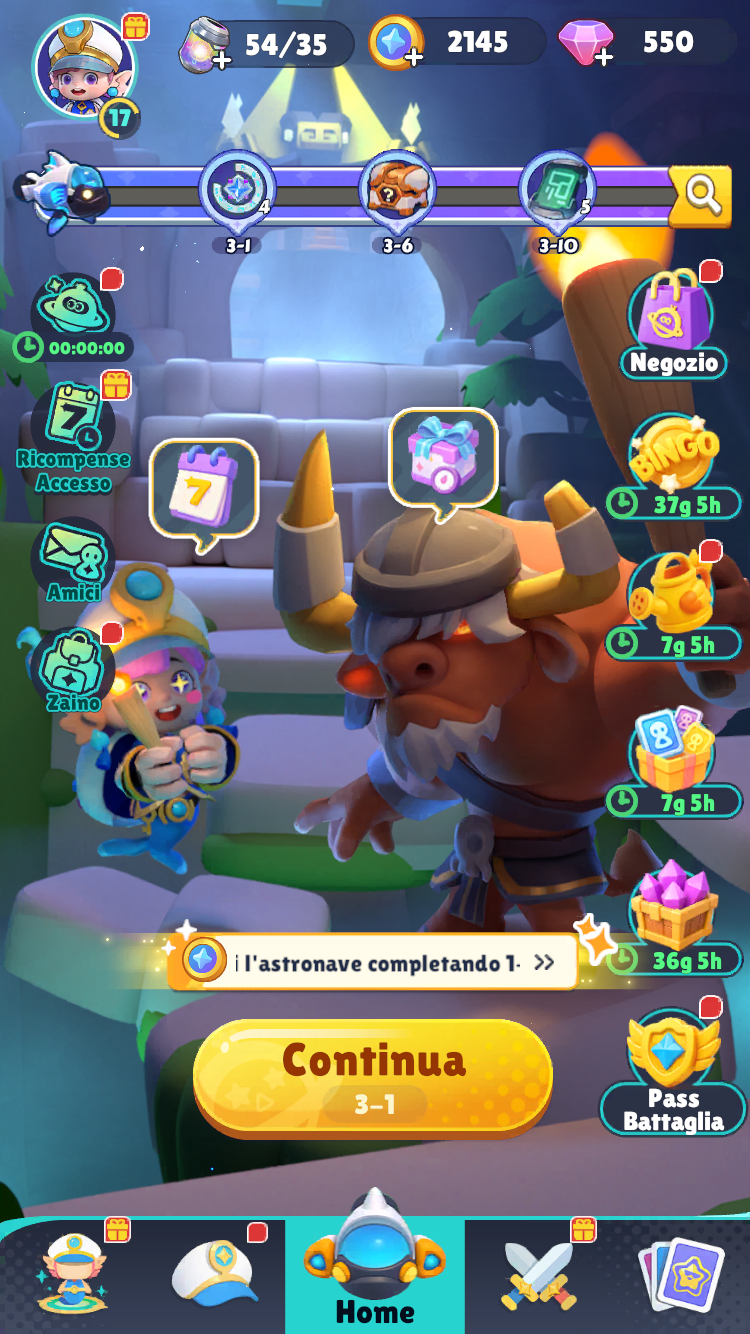
Task: Open the player profile avatar
Action: pos(84,68)
